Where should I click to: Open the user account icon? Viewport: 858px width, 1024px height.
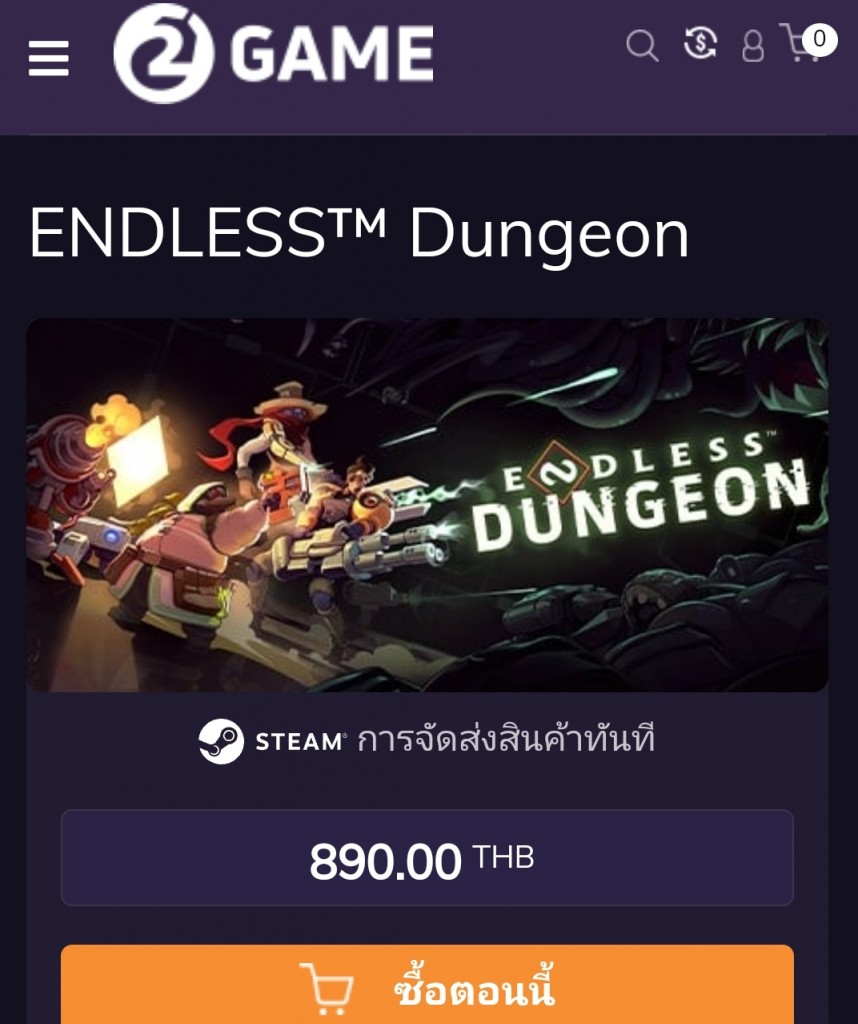tap(753, 46)
